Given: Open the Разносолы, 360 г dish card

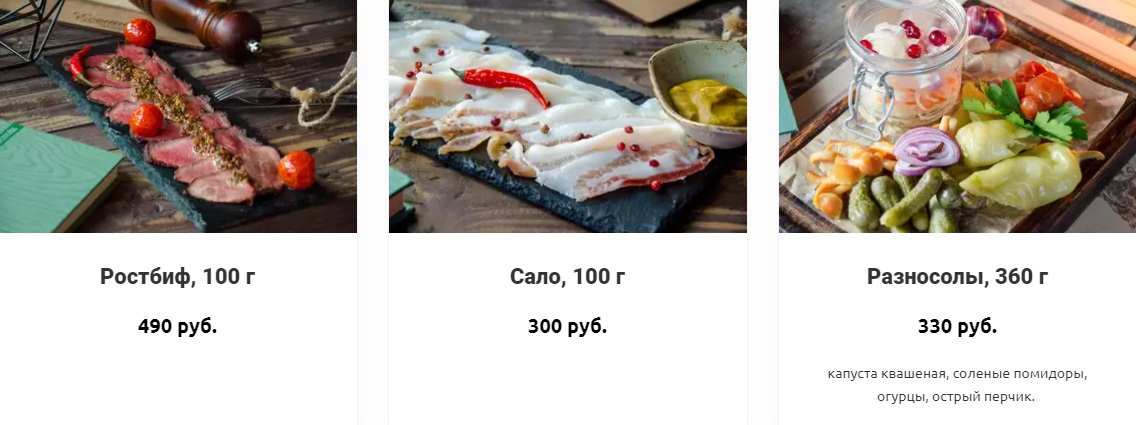Looking at the screenshot, I should click(x=957, y=277).
